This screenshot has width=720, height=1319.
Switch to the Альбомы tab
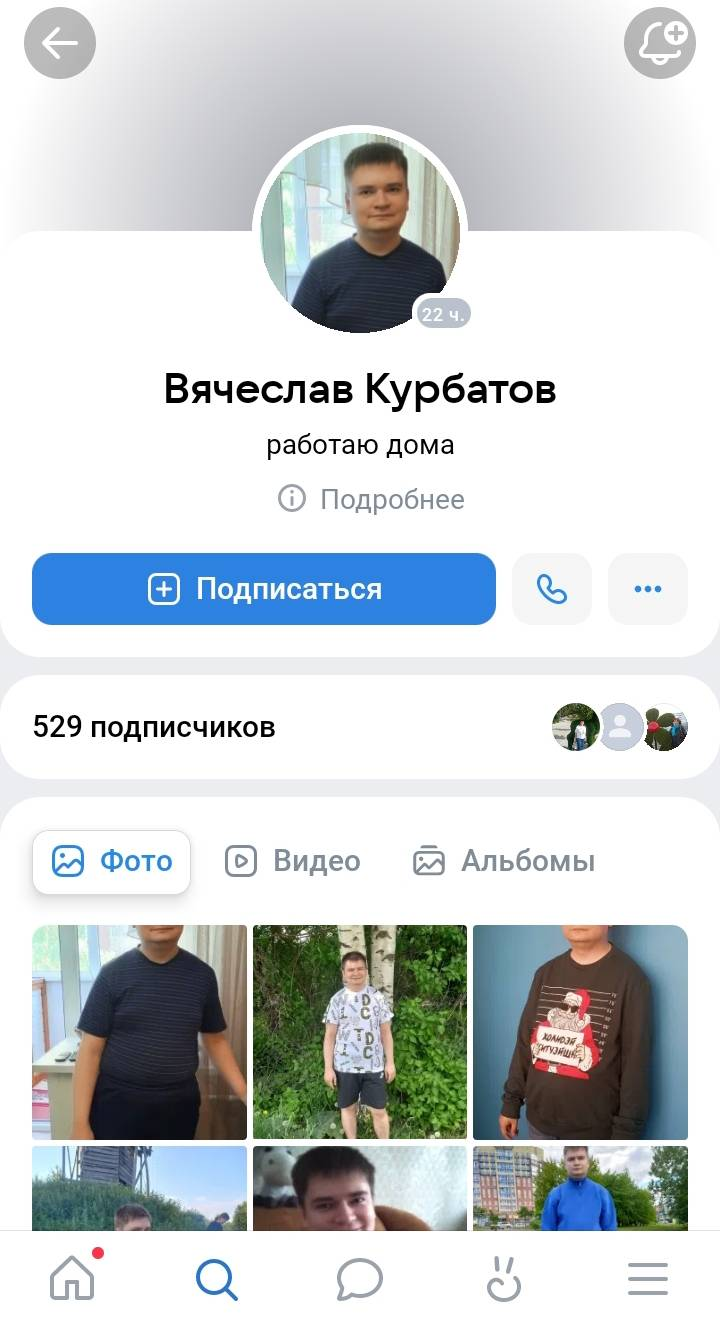point(504,861)
